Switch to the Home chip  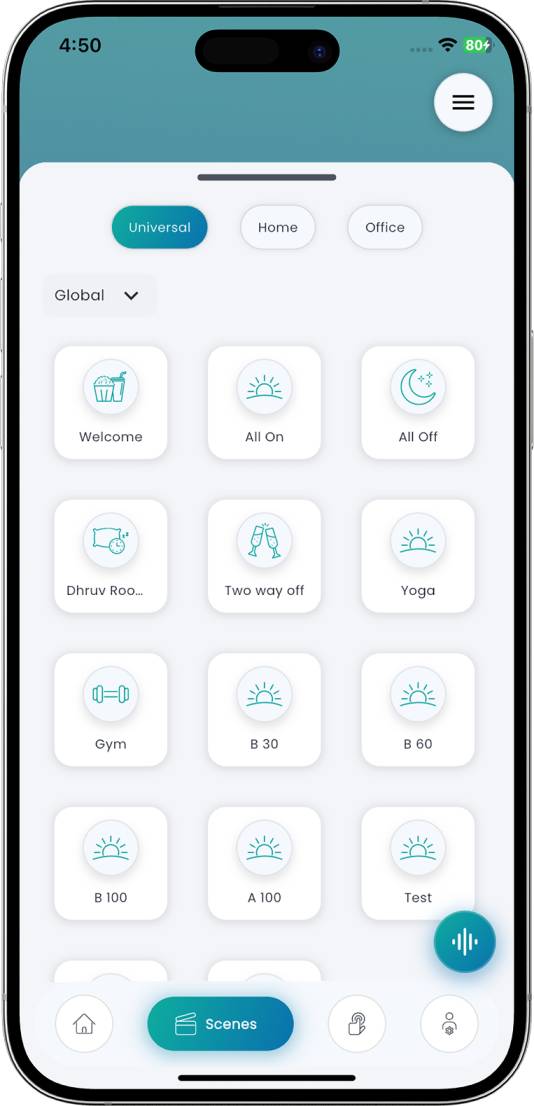(x=277, y=227)
